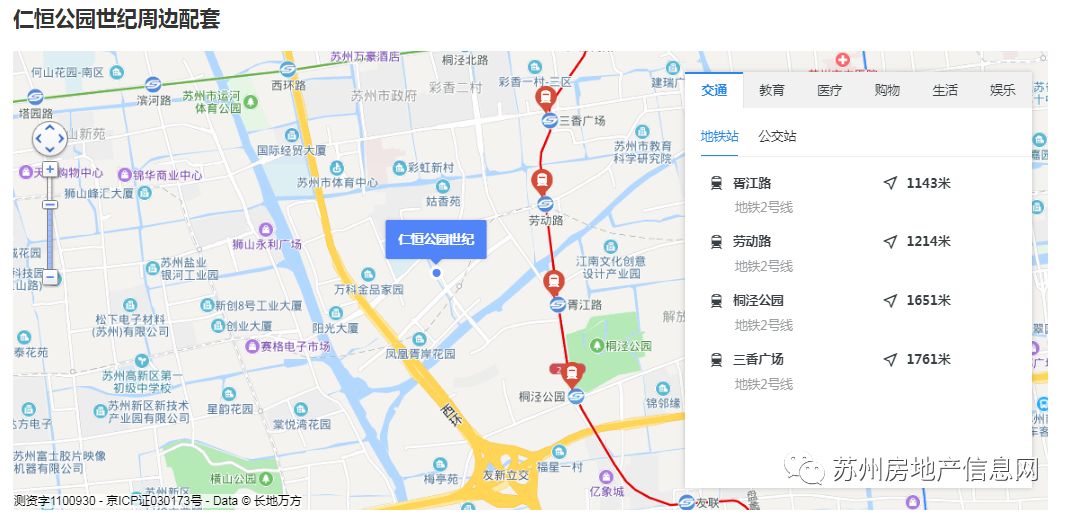Tap the map pan direction control

tap(50, 139)
